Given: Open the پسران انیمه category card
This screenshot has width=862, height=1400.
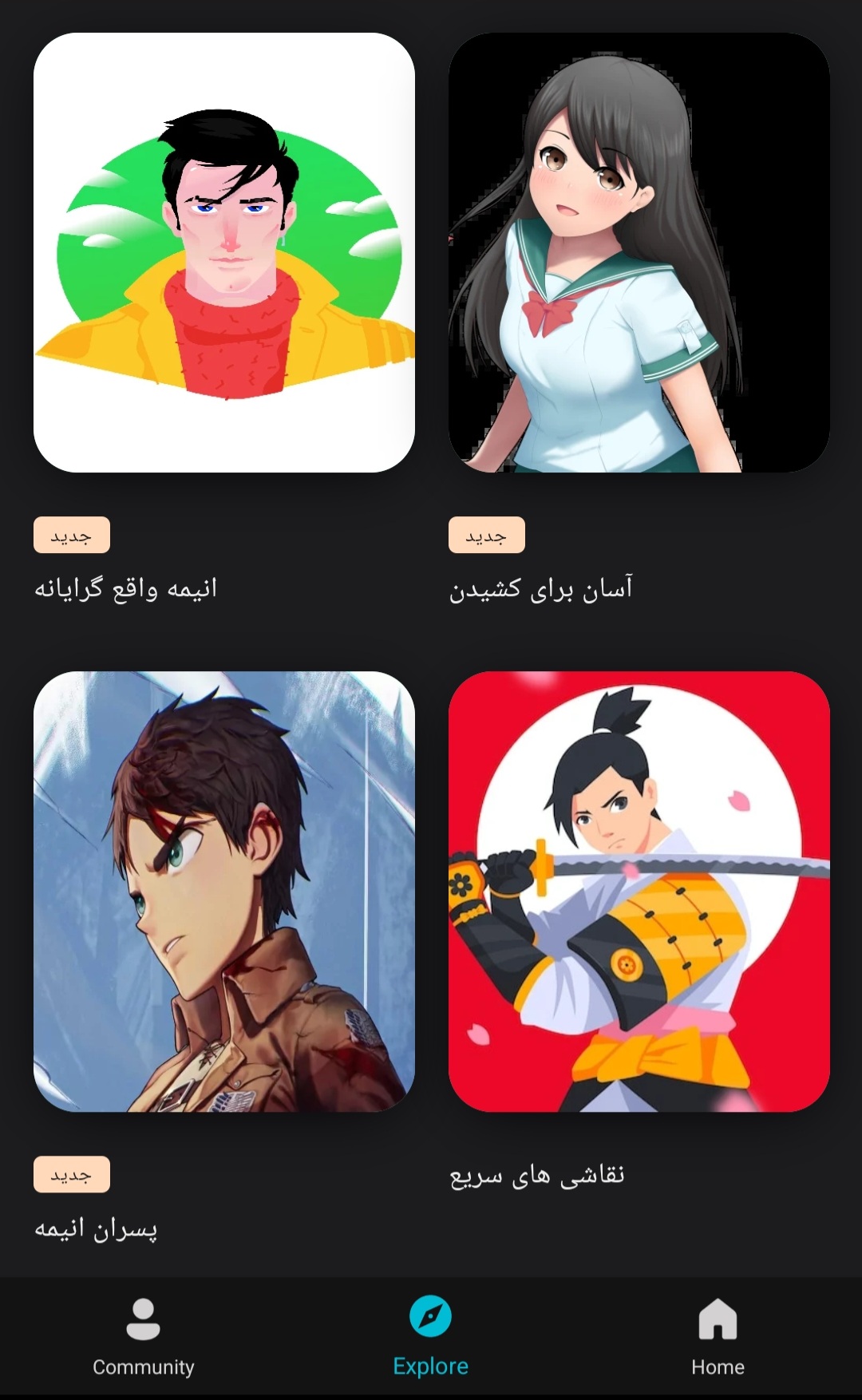Looking at the screenshot, I should 223,891.
